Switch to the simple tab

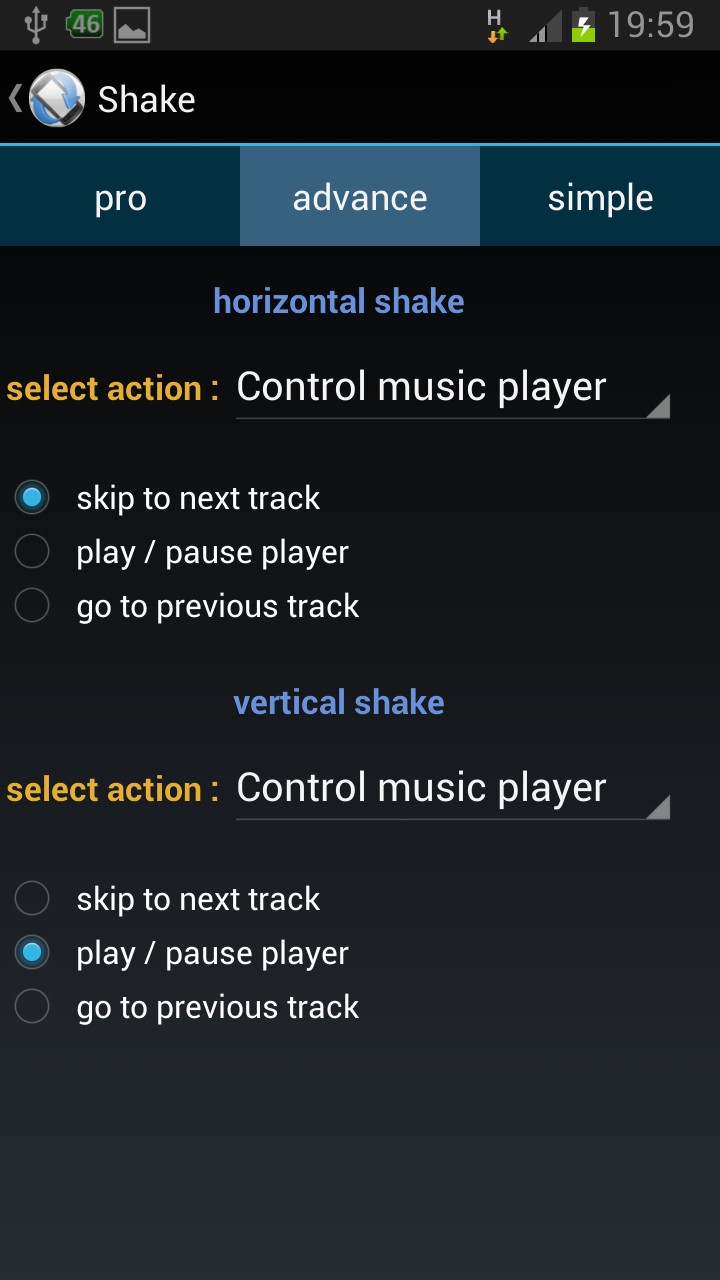tap(600, 197)
